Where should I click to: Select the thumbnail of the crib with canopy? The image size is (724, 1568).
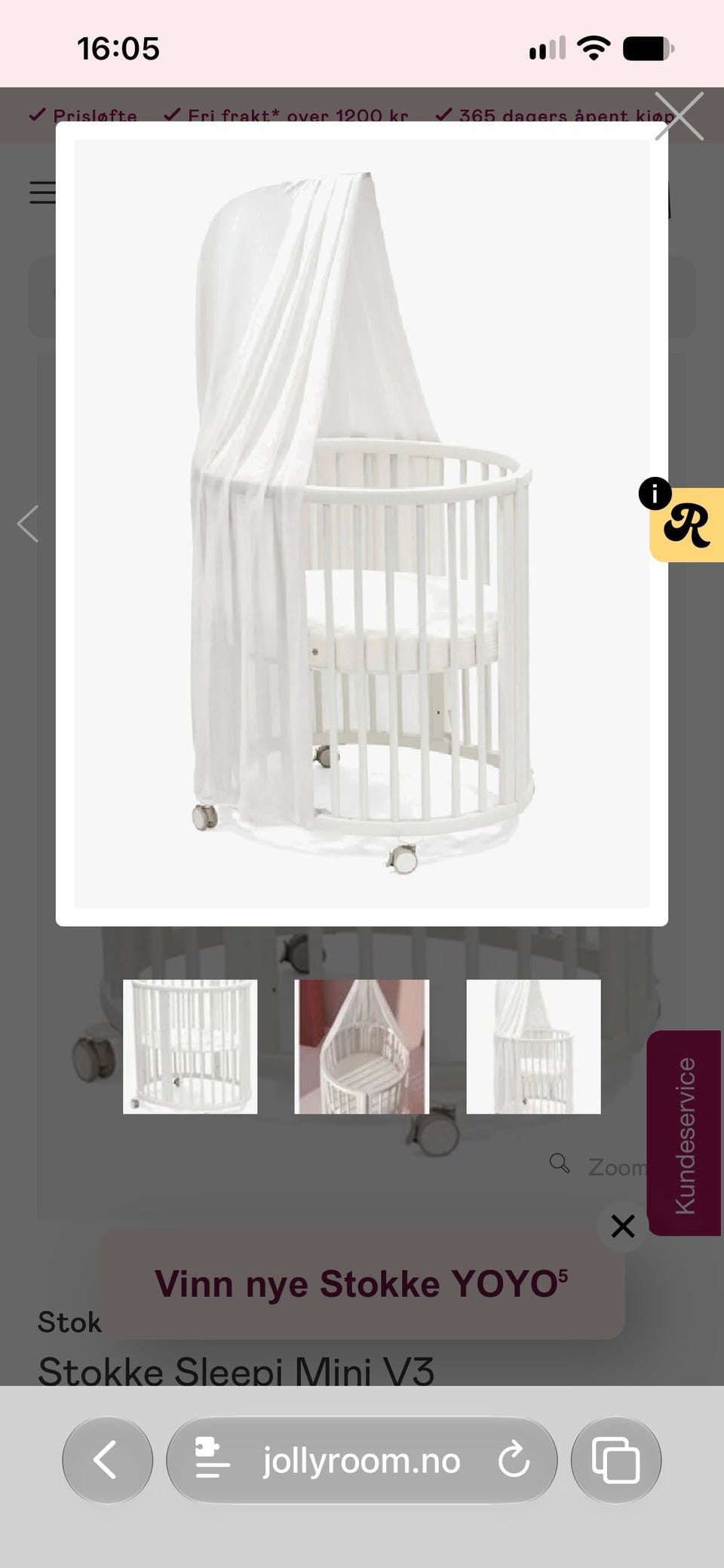[533, 1046]
